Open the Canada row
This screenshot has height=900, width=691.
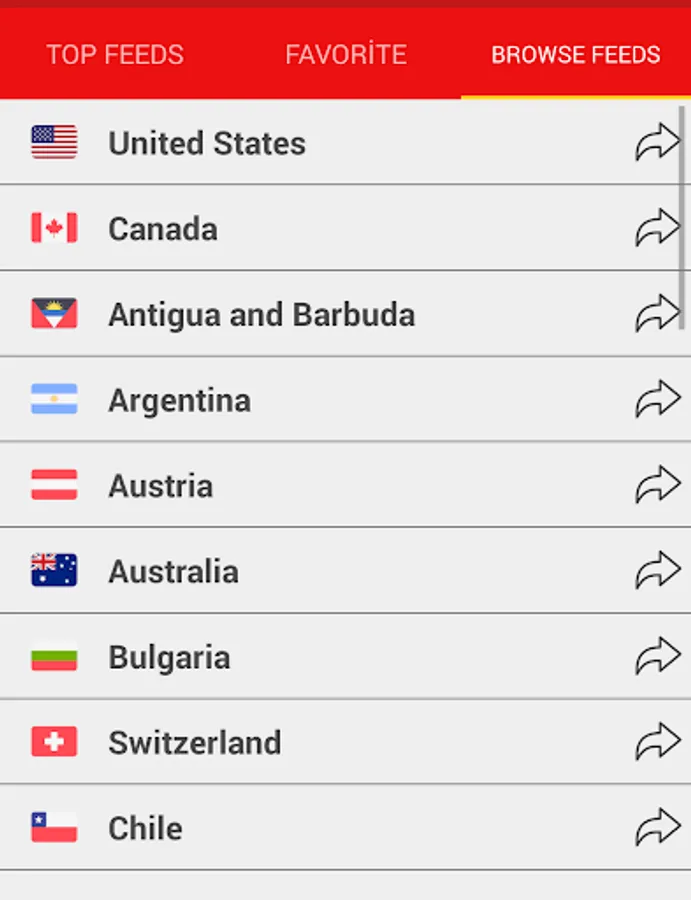[346, 228]
